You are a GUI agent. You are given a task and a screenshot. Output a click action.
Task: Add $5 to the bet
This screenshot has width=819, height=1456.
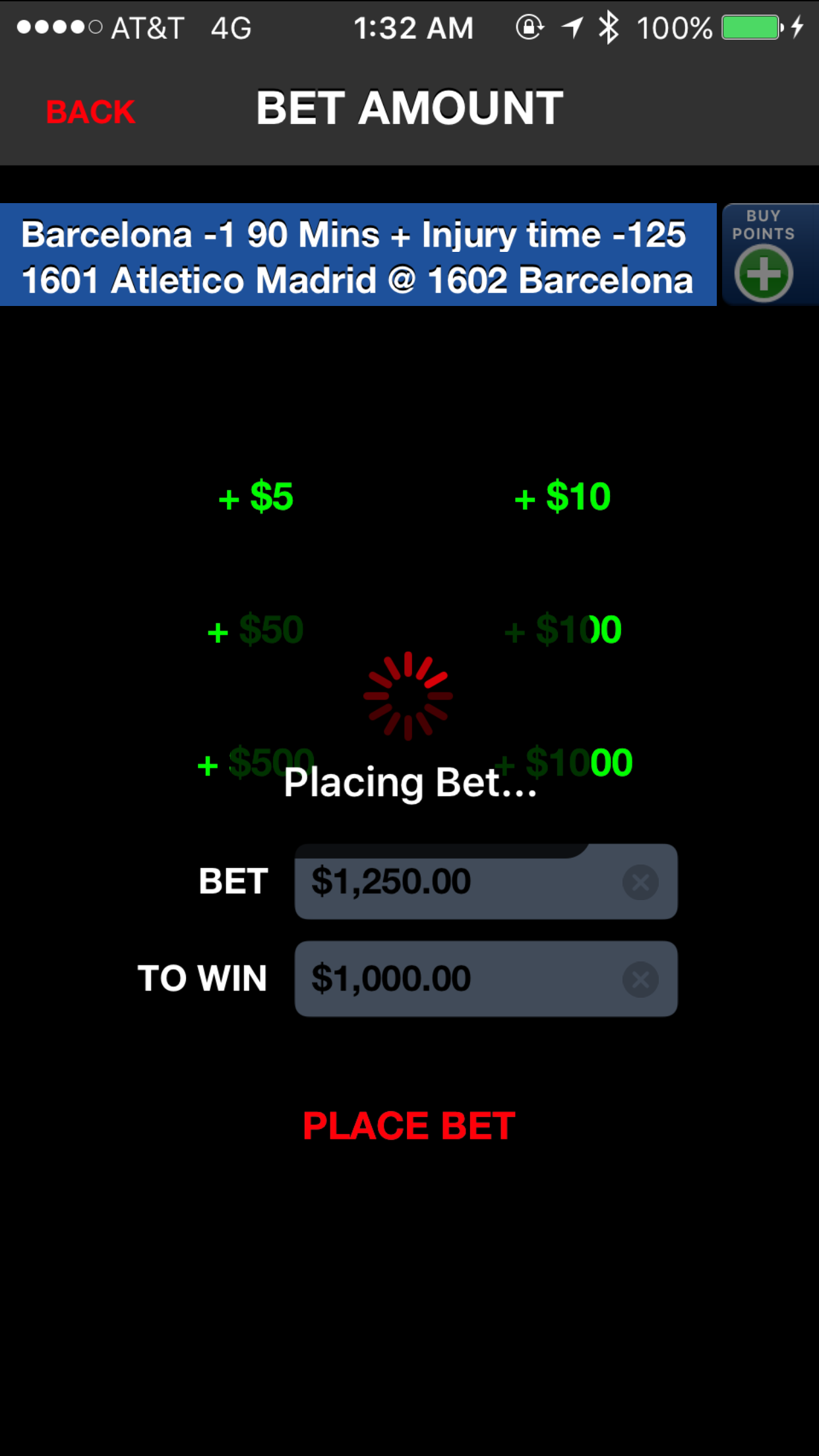coord(256,497)
